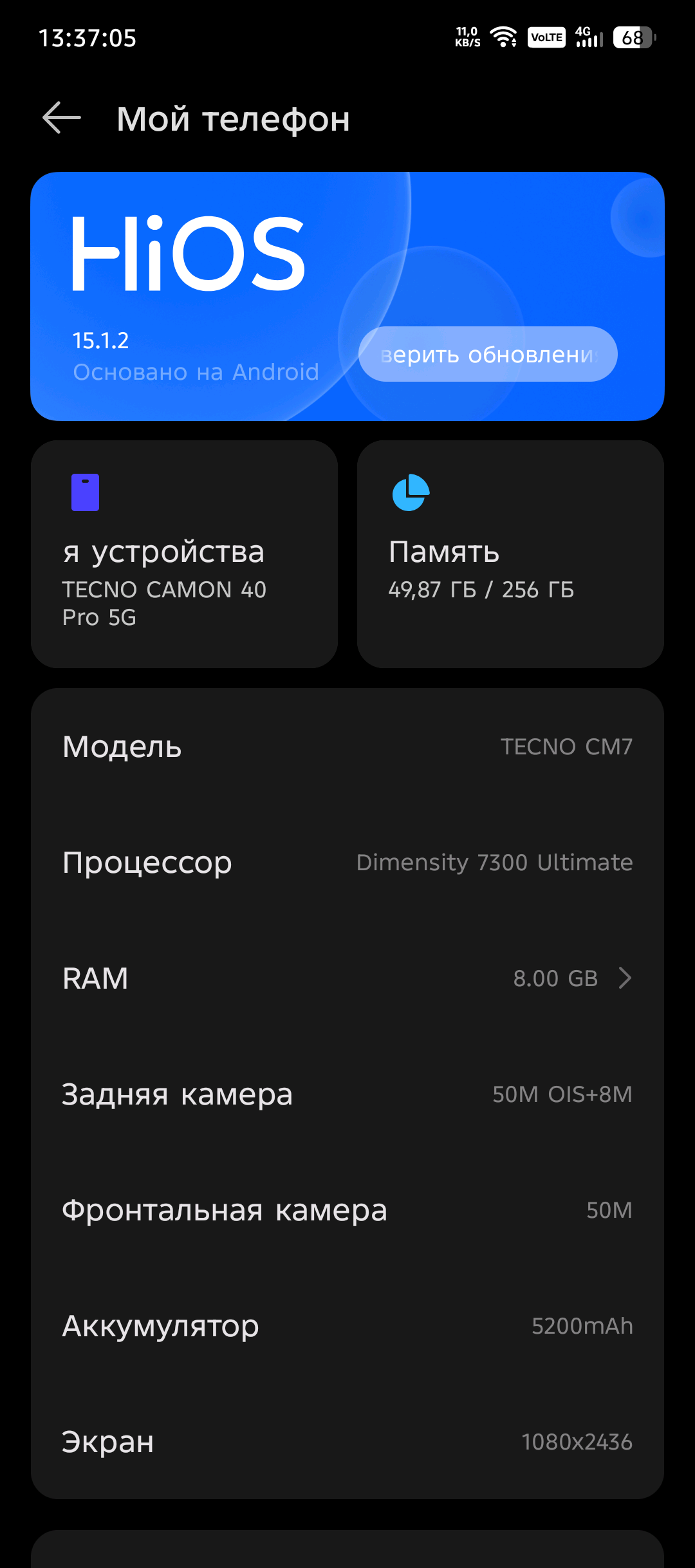
Task: Go back from Мой телефон screen
Action: click(x=62, y=118)
